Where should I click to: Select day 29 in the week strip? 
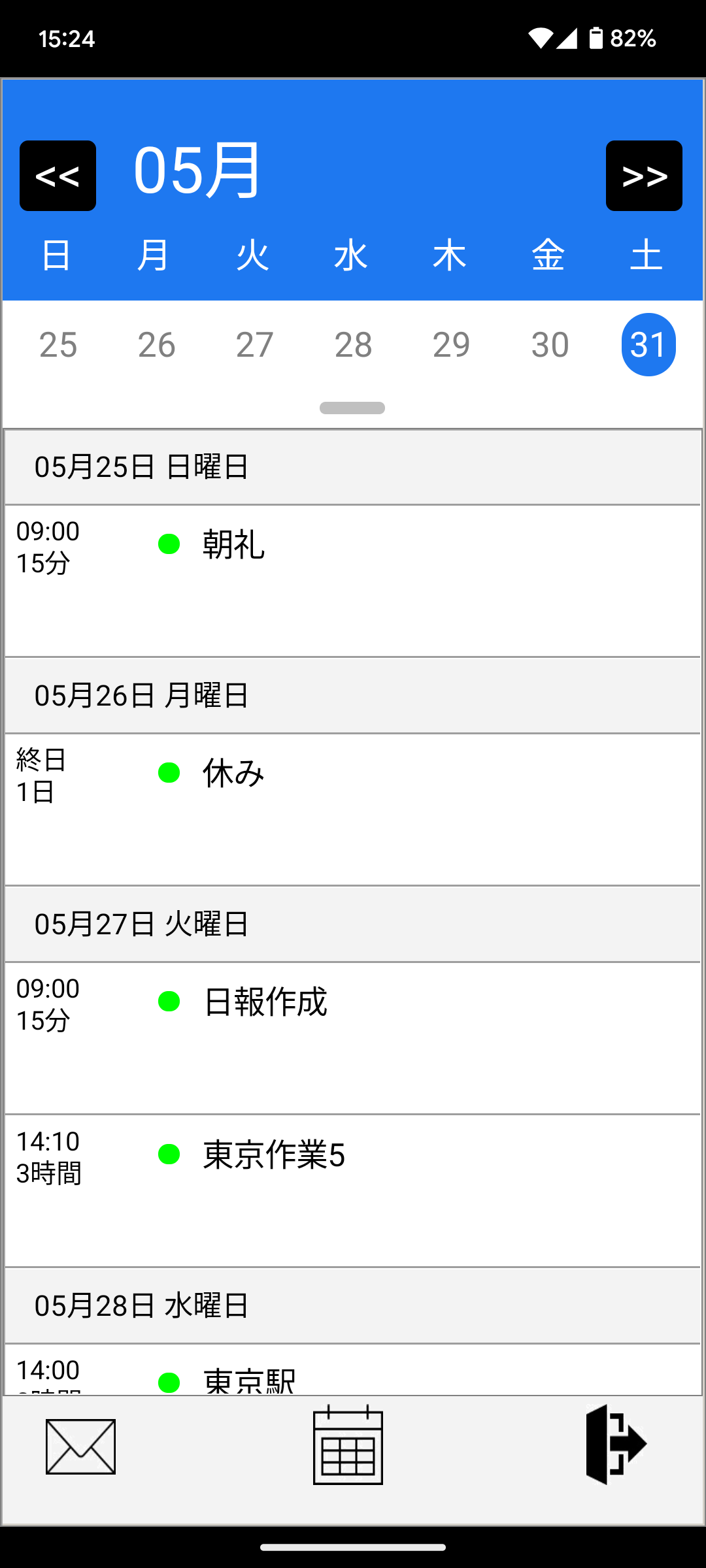coord(452,344)
